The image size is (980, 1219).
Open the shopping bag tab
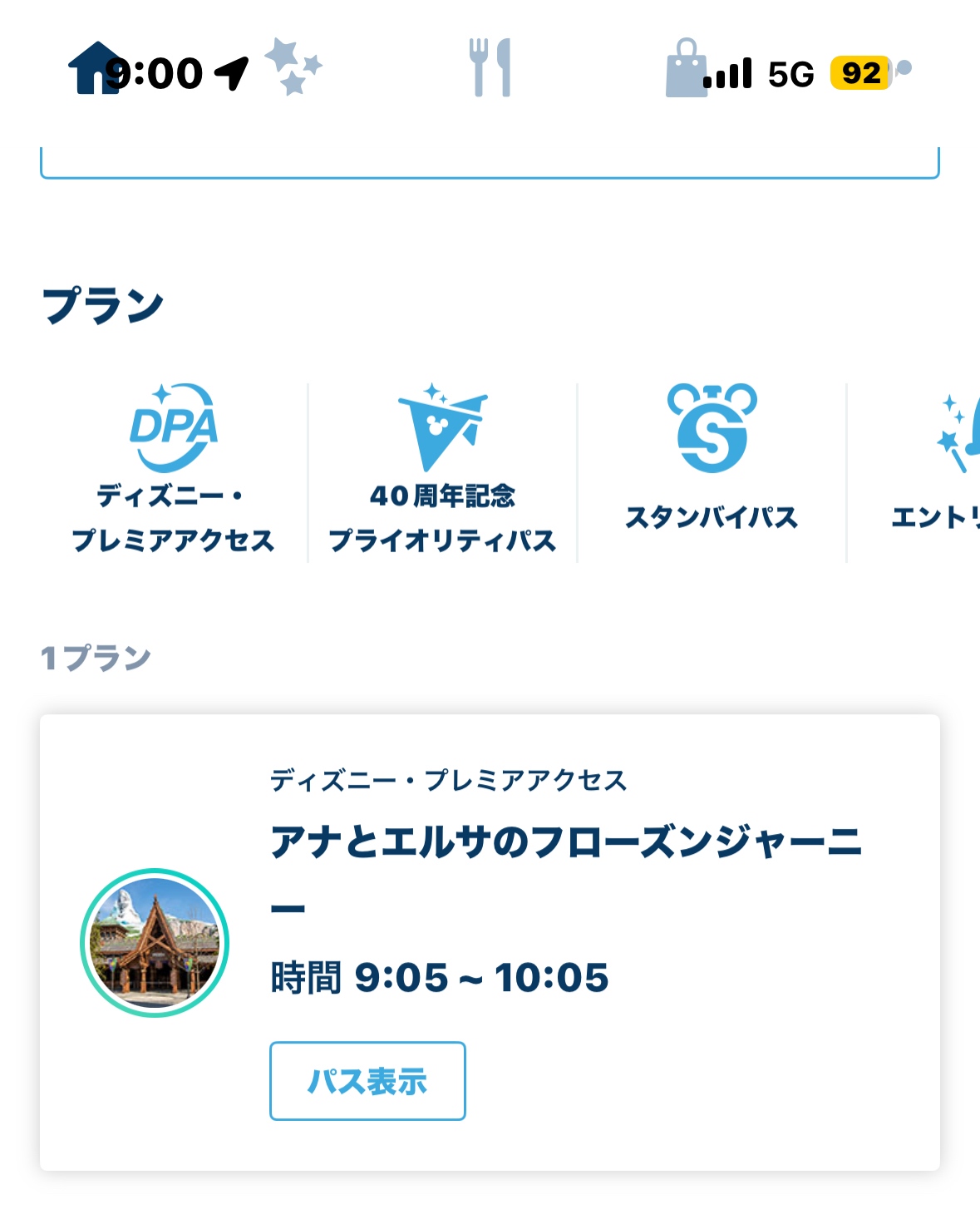click(x=687, y=68)
